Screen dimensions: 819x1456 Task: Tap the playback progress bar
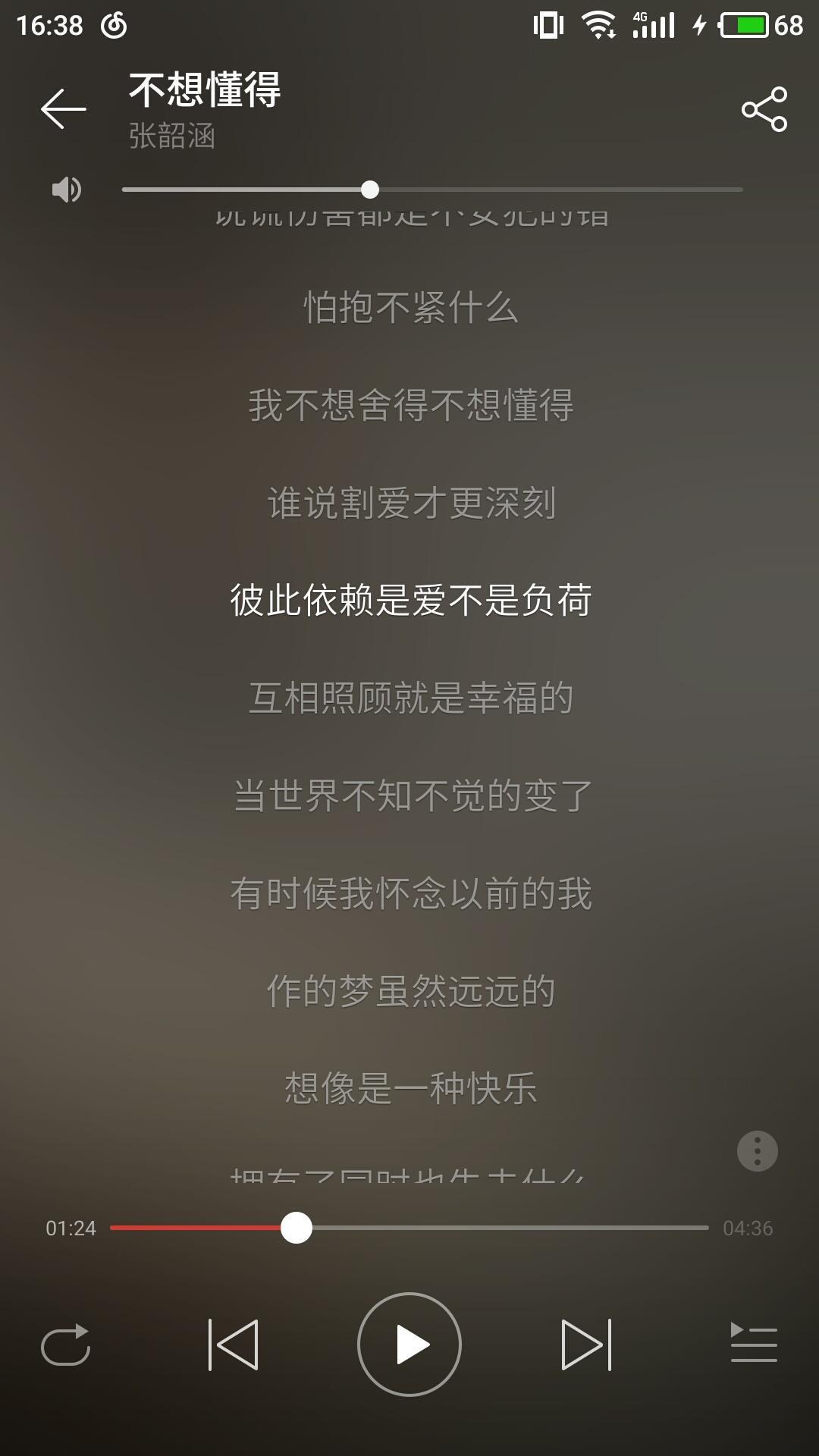tap(409, 1228)
